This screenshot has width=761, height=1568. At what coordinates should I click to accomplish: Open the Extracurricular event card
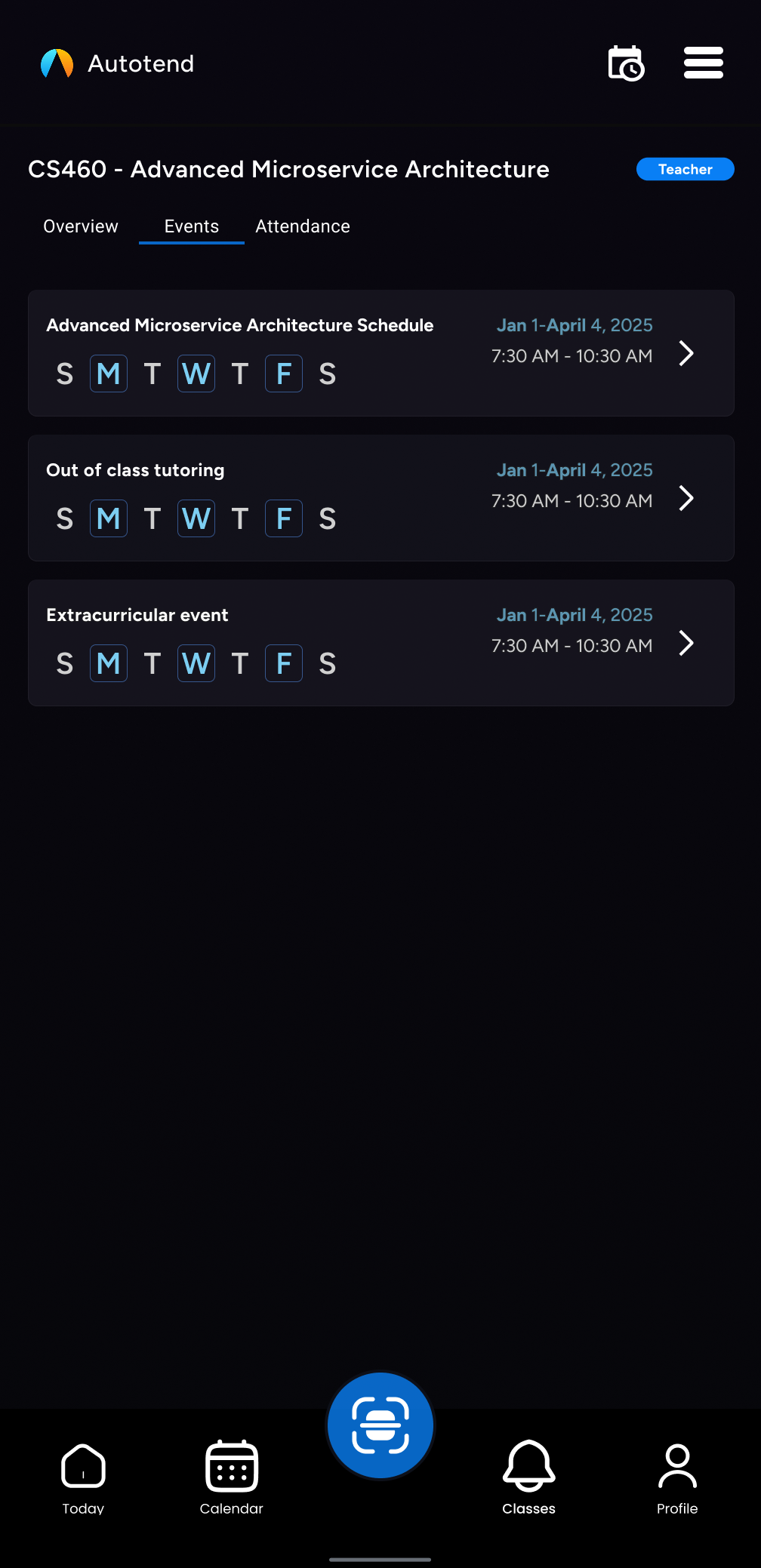tap(380, 643)
